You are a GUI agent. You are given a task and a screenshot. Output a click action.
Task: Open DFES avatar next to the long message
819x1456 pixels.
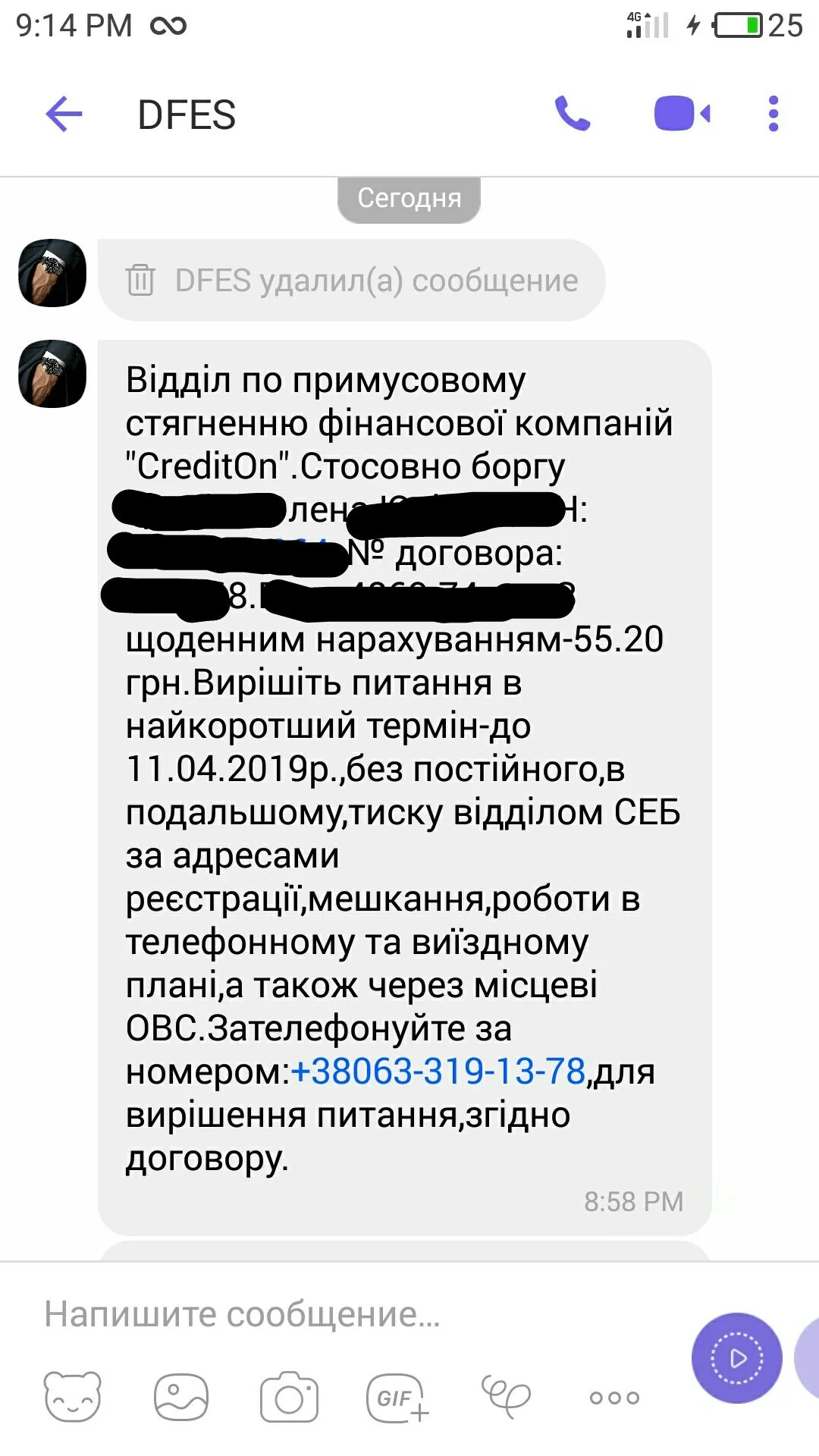(x=52, y=374)
